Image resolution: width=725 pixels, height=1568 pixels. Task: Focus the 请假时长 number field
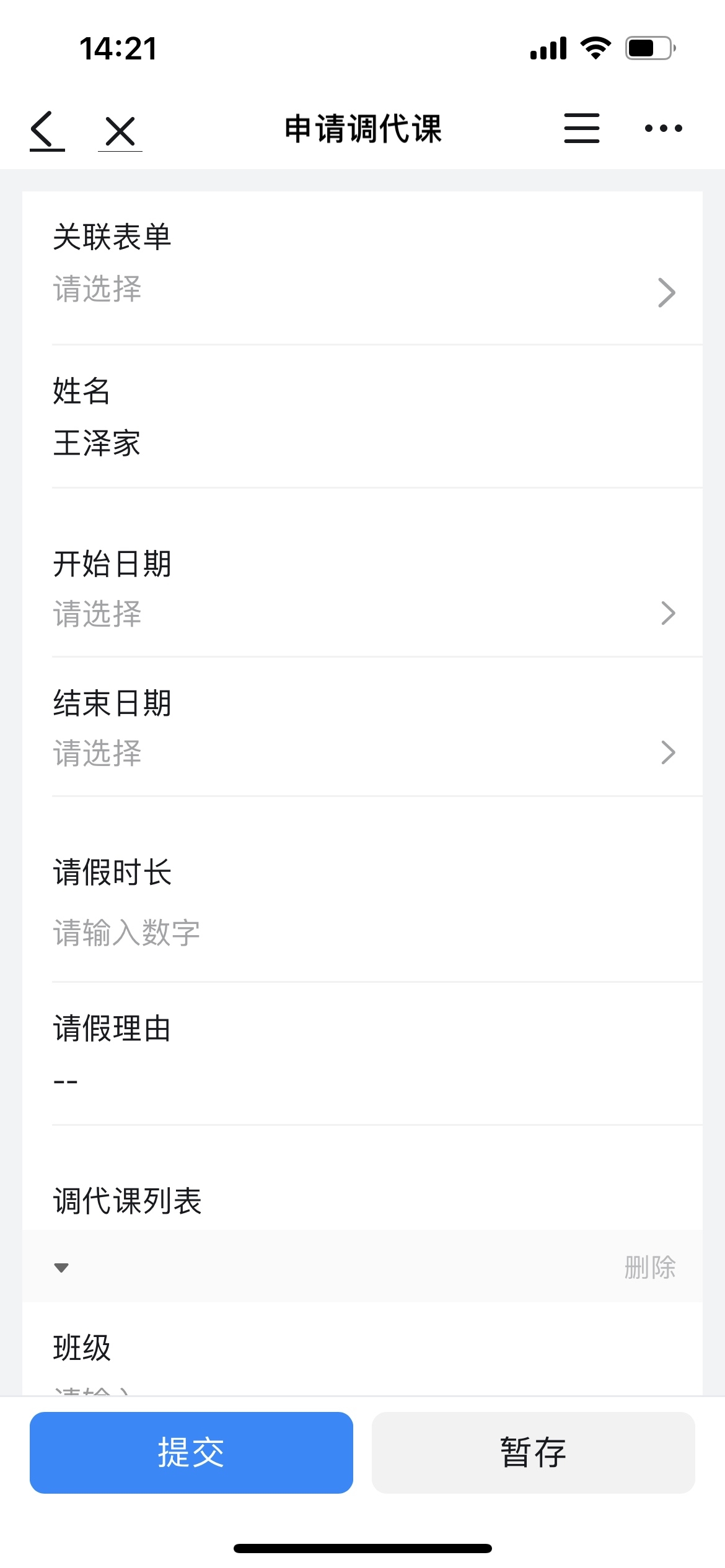tap(363, 932)
